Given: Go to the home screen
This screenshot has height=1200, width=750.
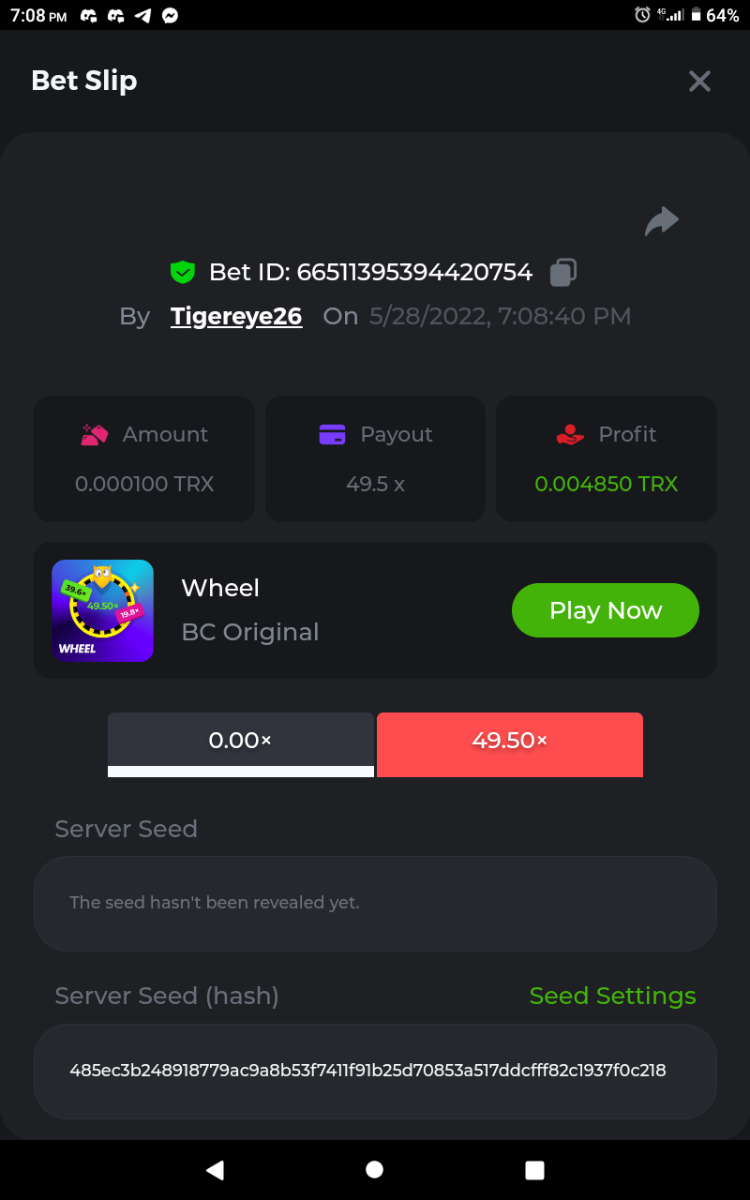Looking at the screenshot, I should click(375, 1170).
